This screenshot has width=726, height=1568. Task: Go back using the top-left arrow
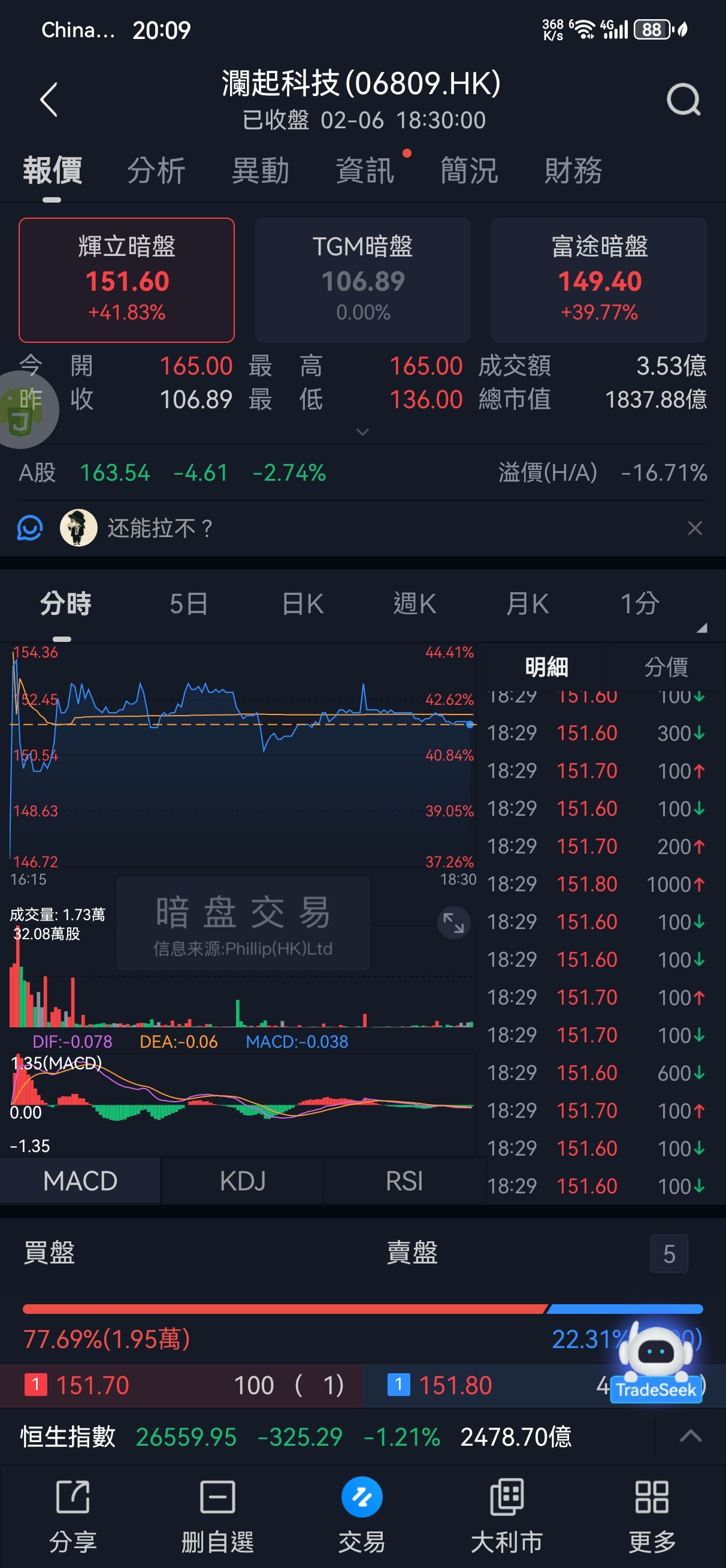49,100
